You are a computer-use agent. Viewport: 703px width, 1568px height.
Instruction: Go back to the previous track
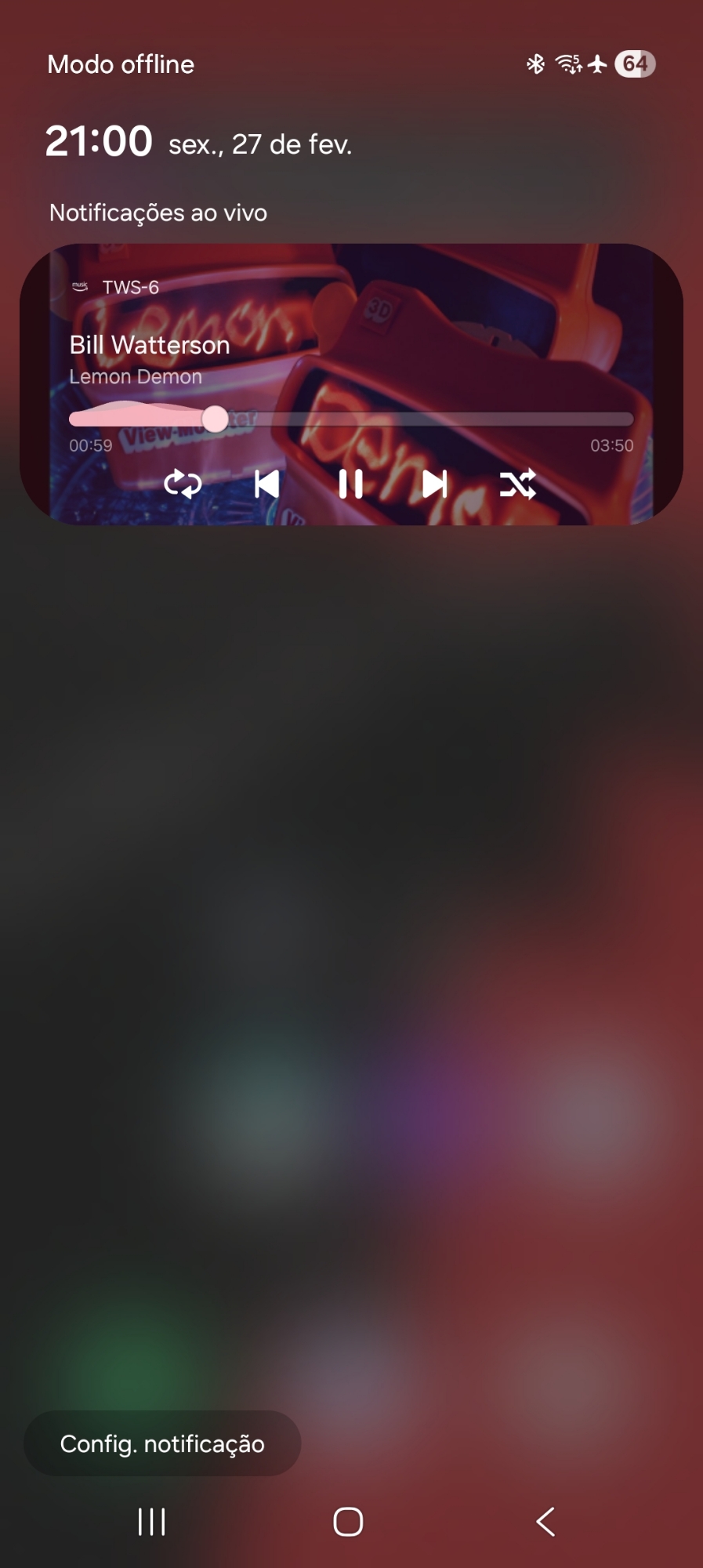pyautogui.click(x=266, y=485)
